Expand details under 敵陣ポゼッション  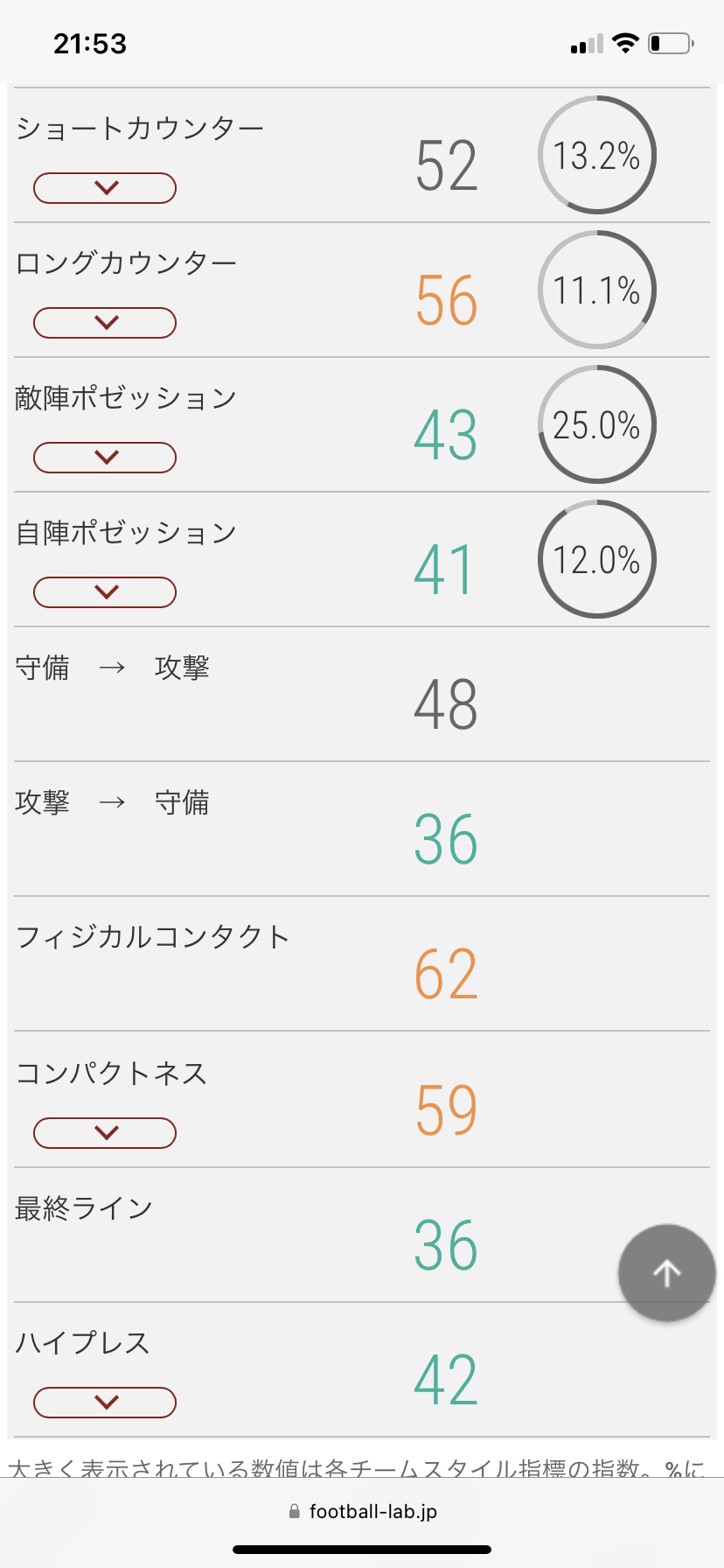point(105,458)
